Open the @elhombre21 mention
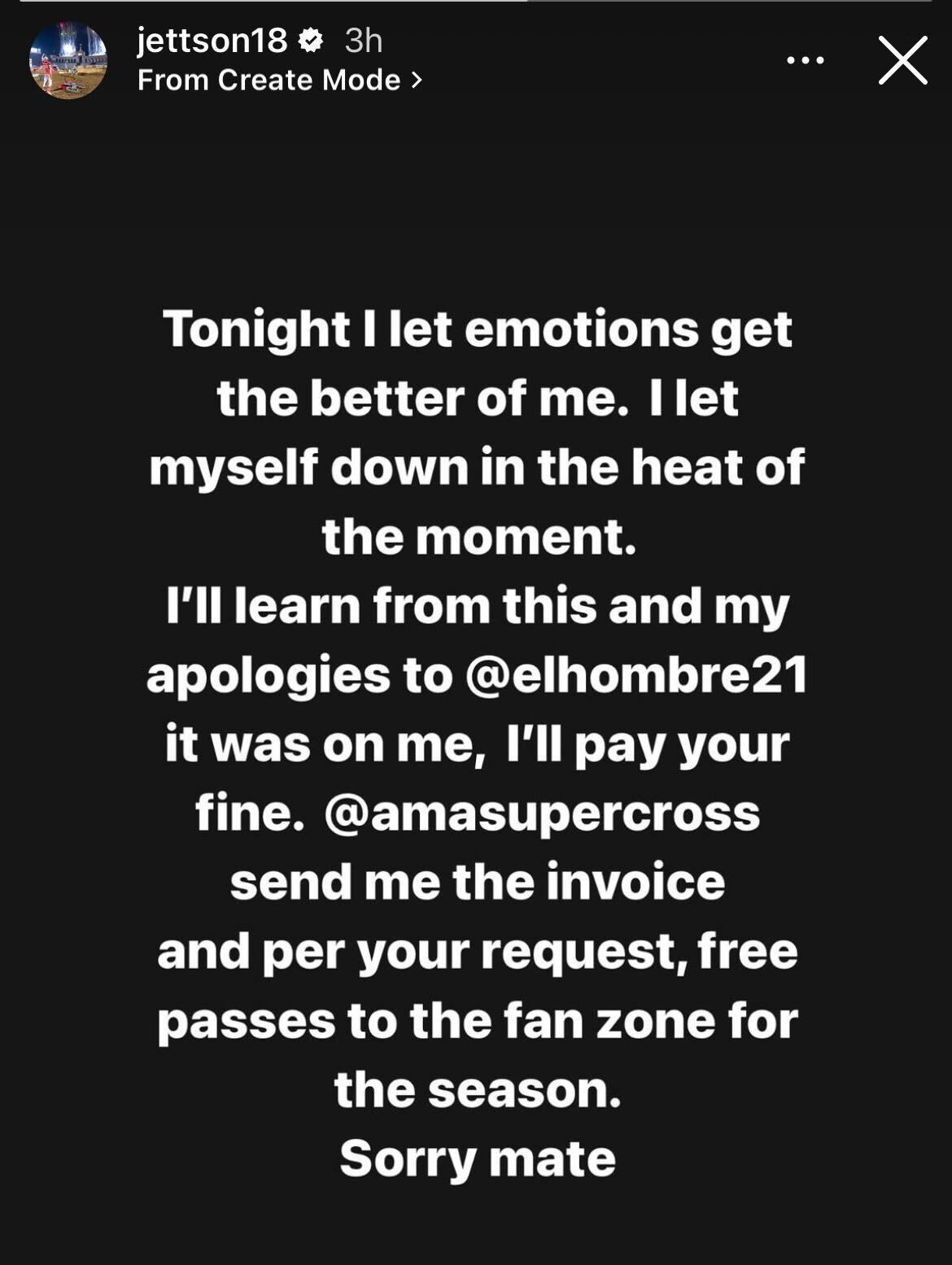 636,675
